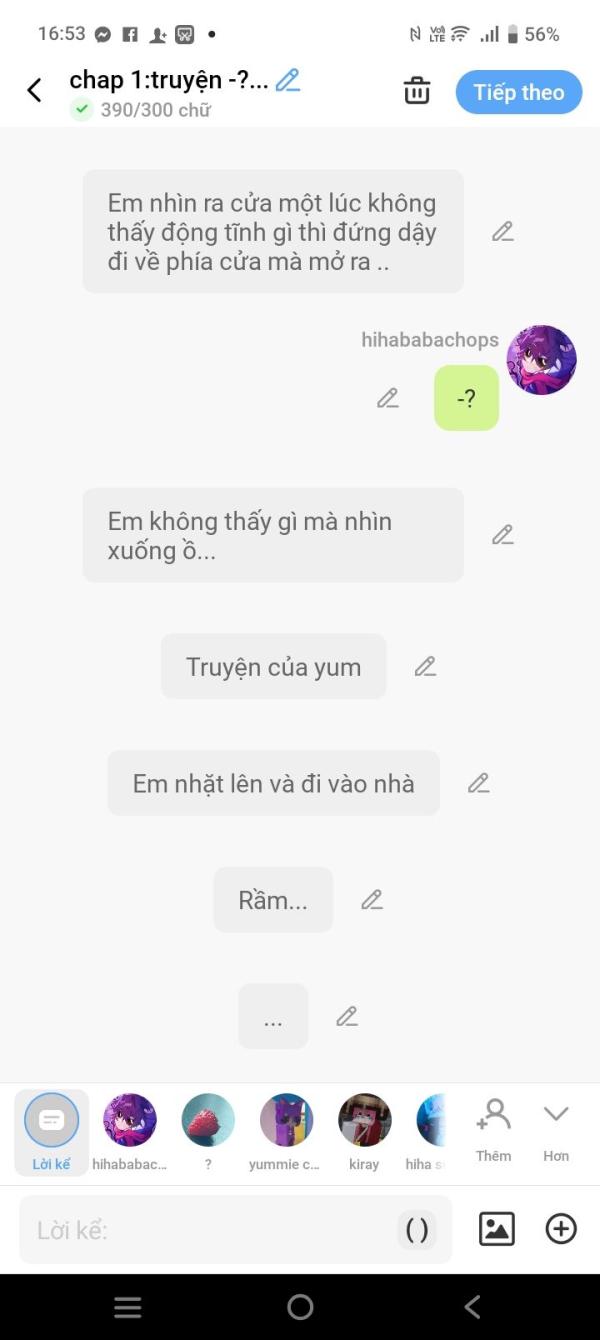Viewport: 600px width, 1340px height.
Task: Edit the message starting "Em nhìn ra cửa"
Action: 503,232
